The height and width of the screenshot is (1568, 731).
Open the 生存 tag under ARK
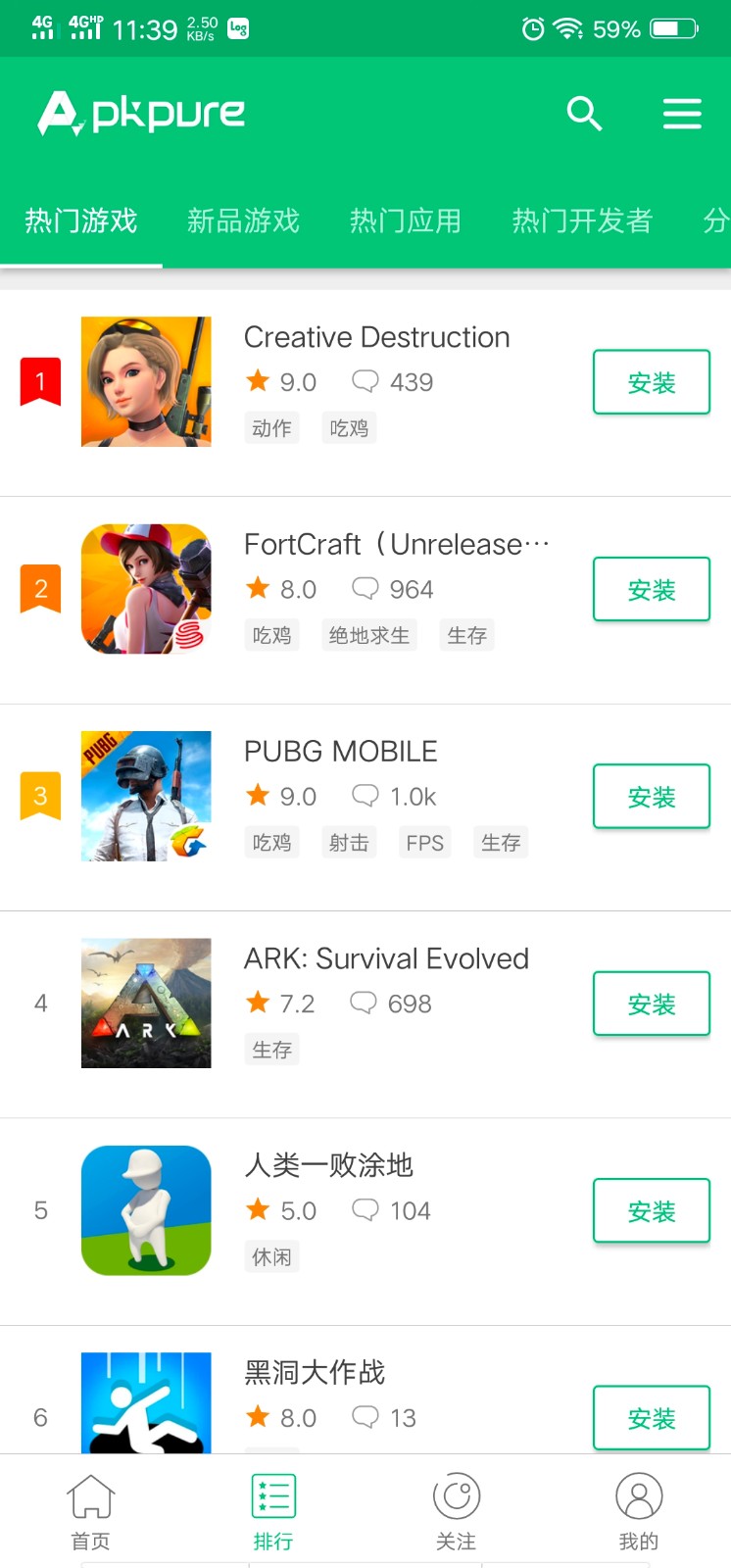coord(271,1050)
